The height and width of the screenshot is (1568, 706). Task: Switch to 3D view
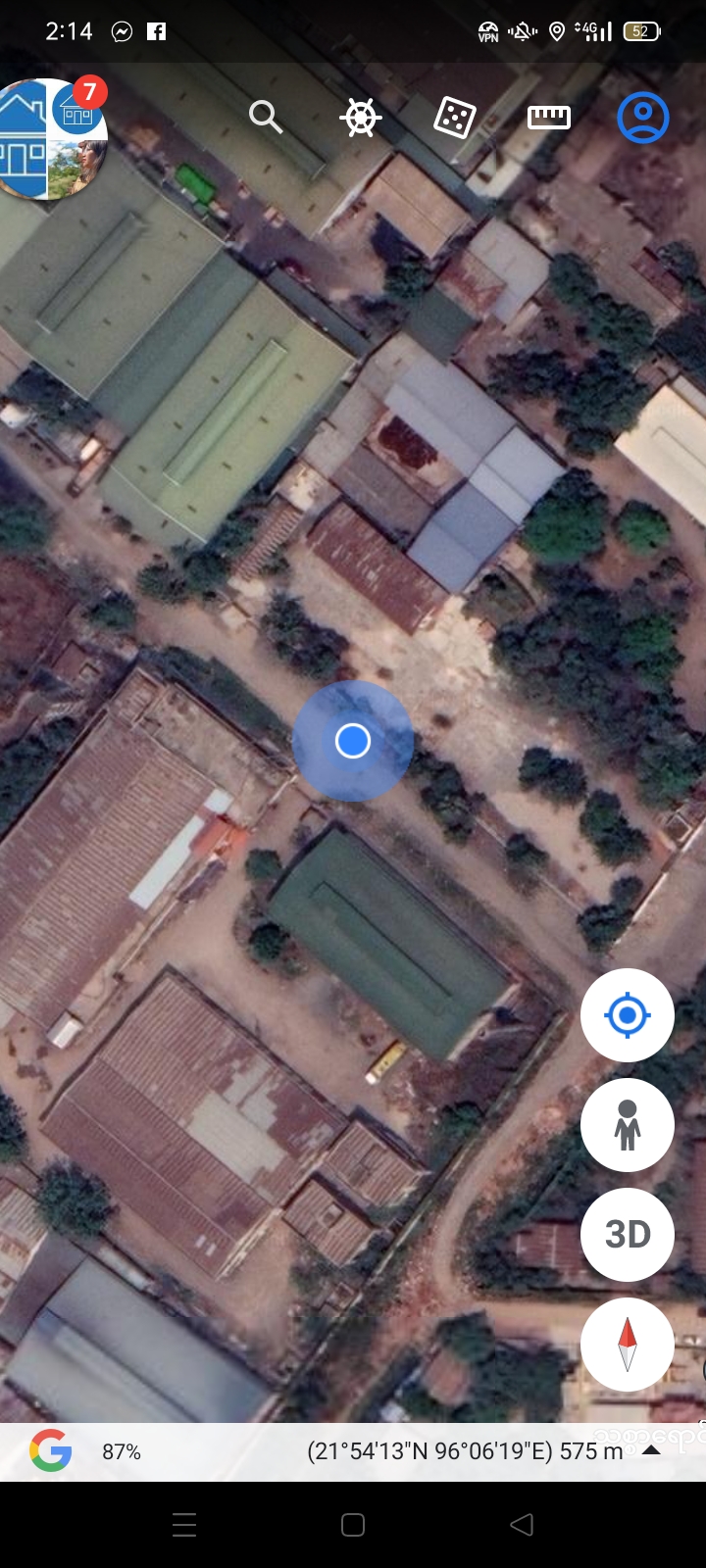click(x=628, y=1235)
